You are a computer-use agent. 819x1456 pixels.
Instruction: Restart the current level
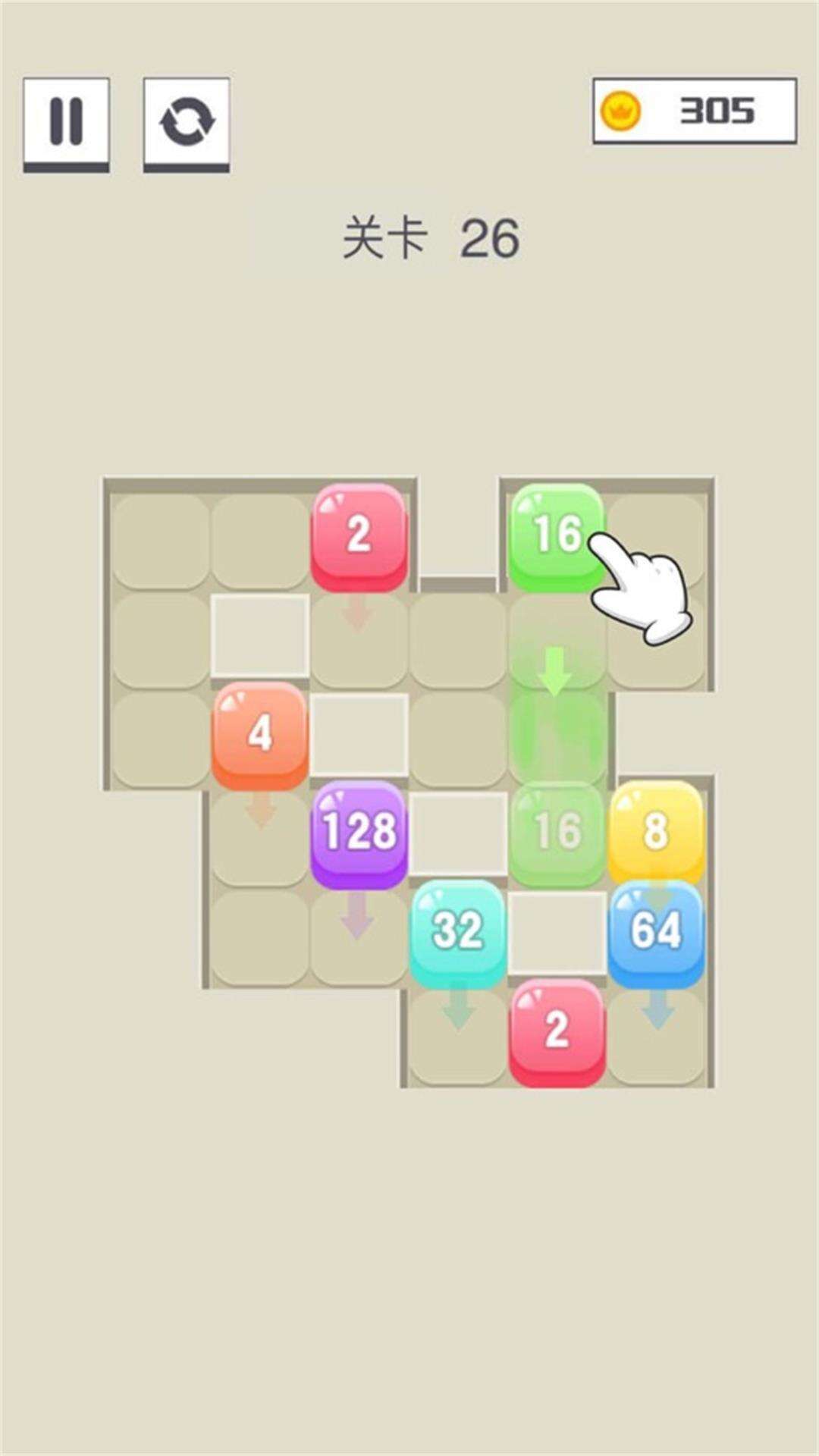pyautogui.click(x=187, y=122)
